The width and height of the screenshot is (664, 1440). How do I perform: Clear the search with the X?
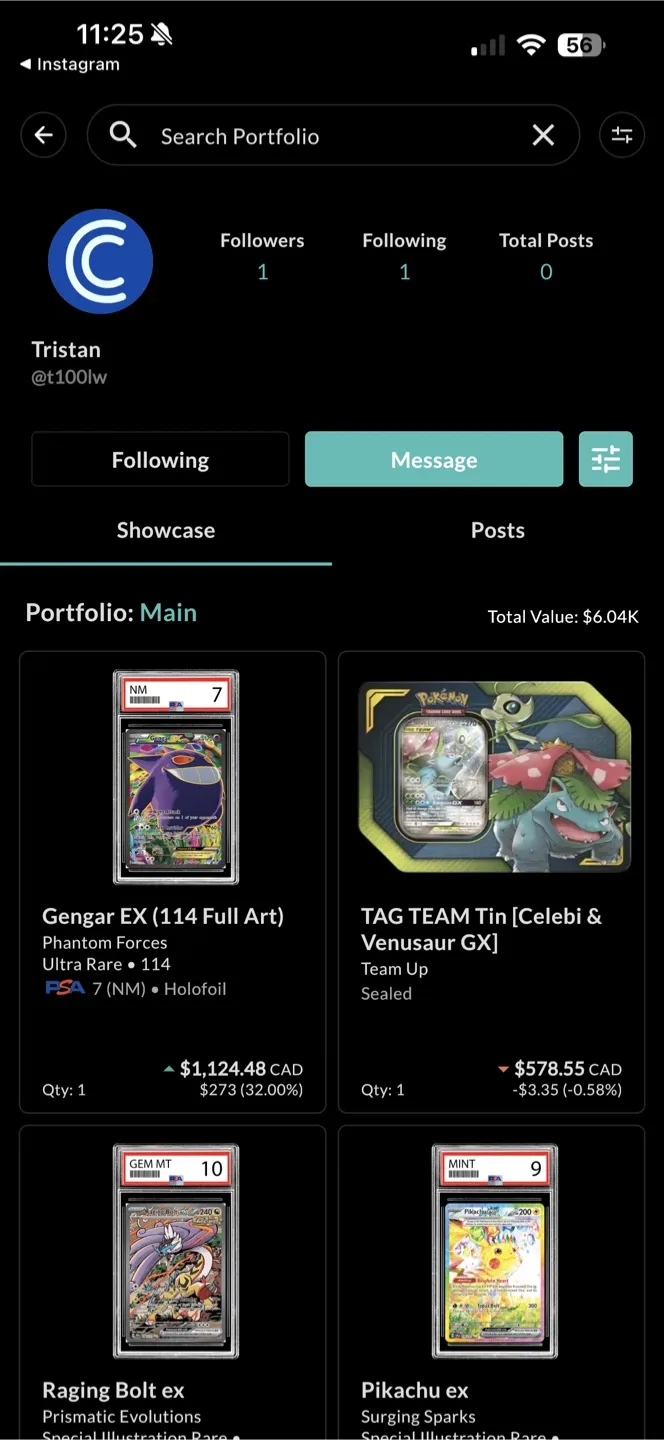(543, 135)
